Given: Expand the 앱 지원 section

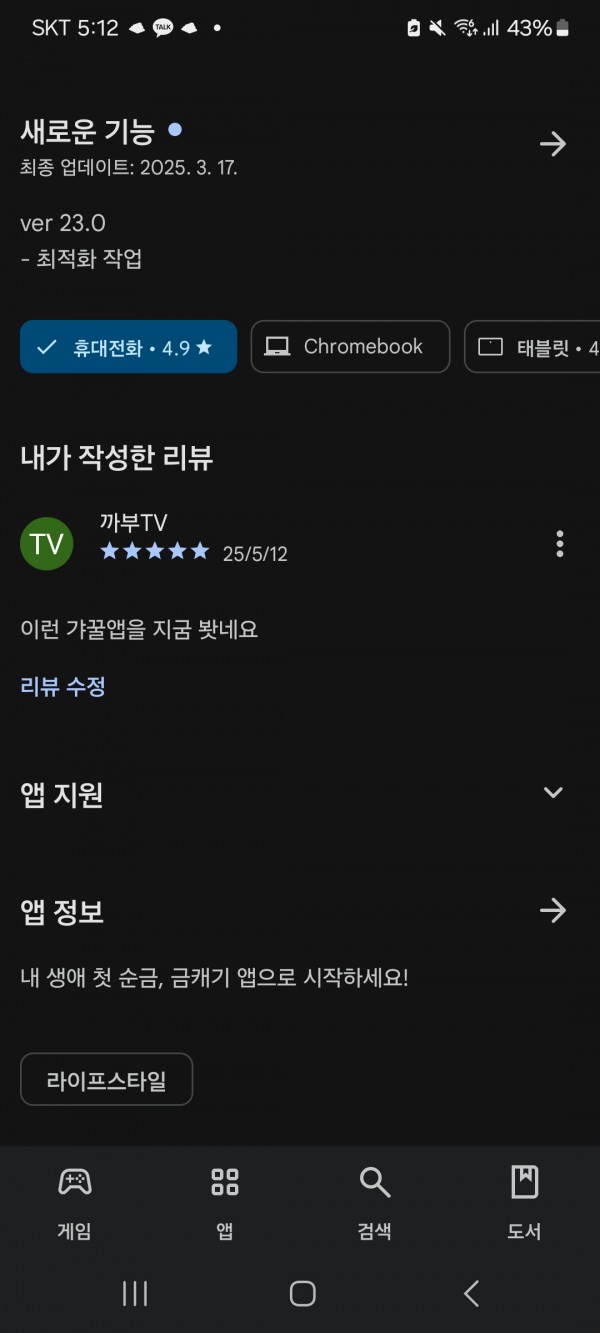Looking at the screenshot, I should (553, 793).
